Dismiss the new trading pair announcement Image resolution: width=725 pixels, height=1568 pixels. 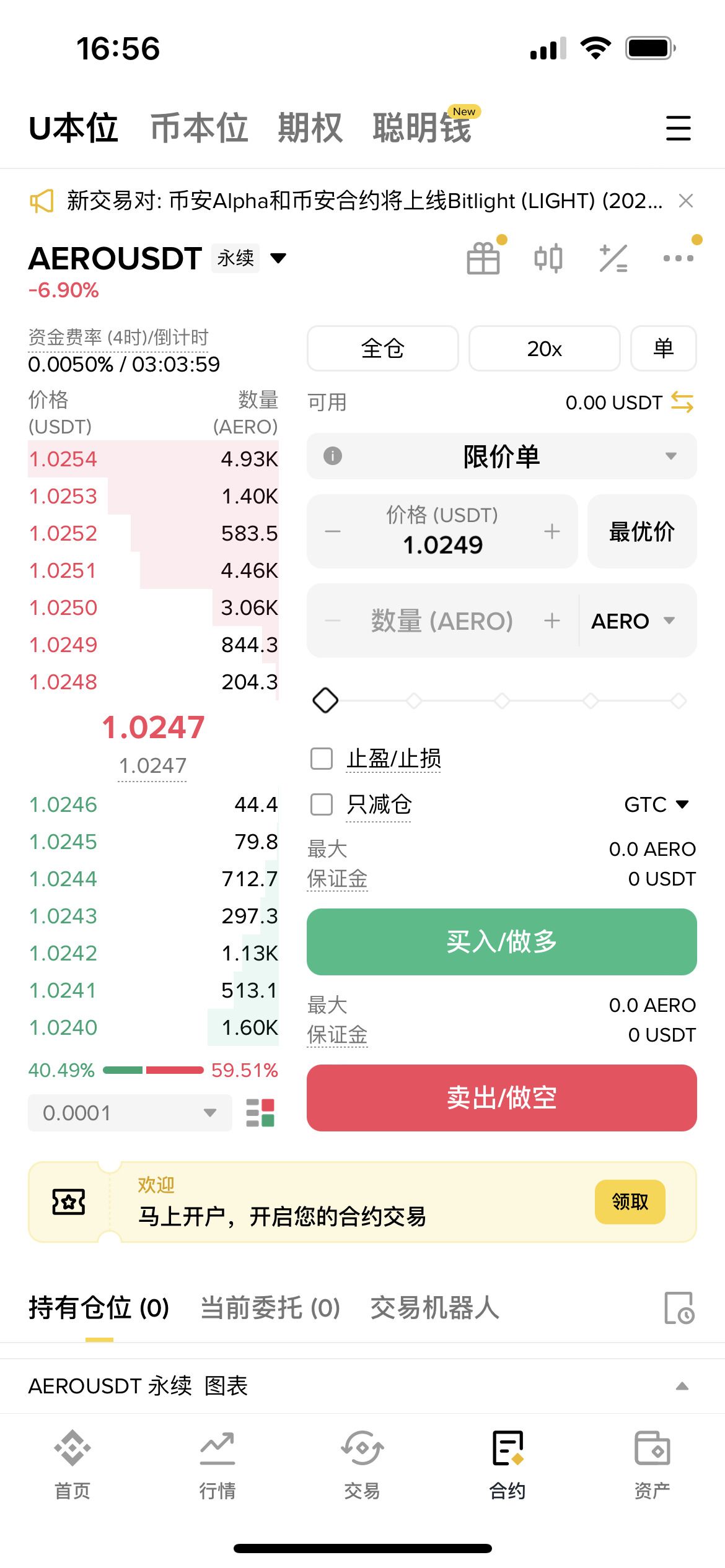pos(685,201)
